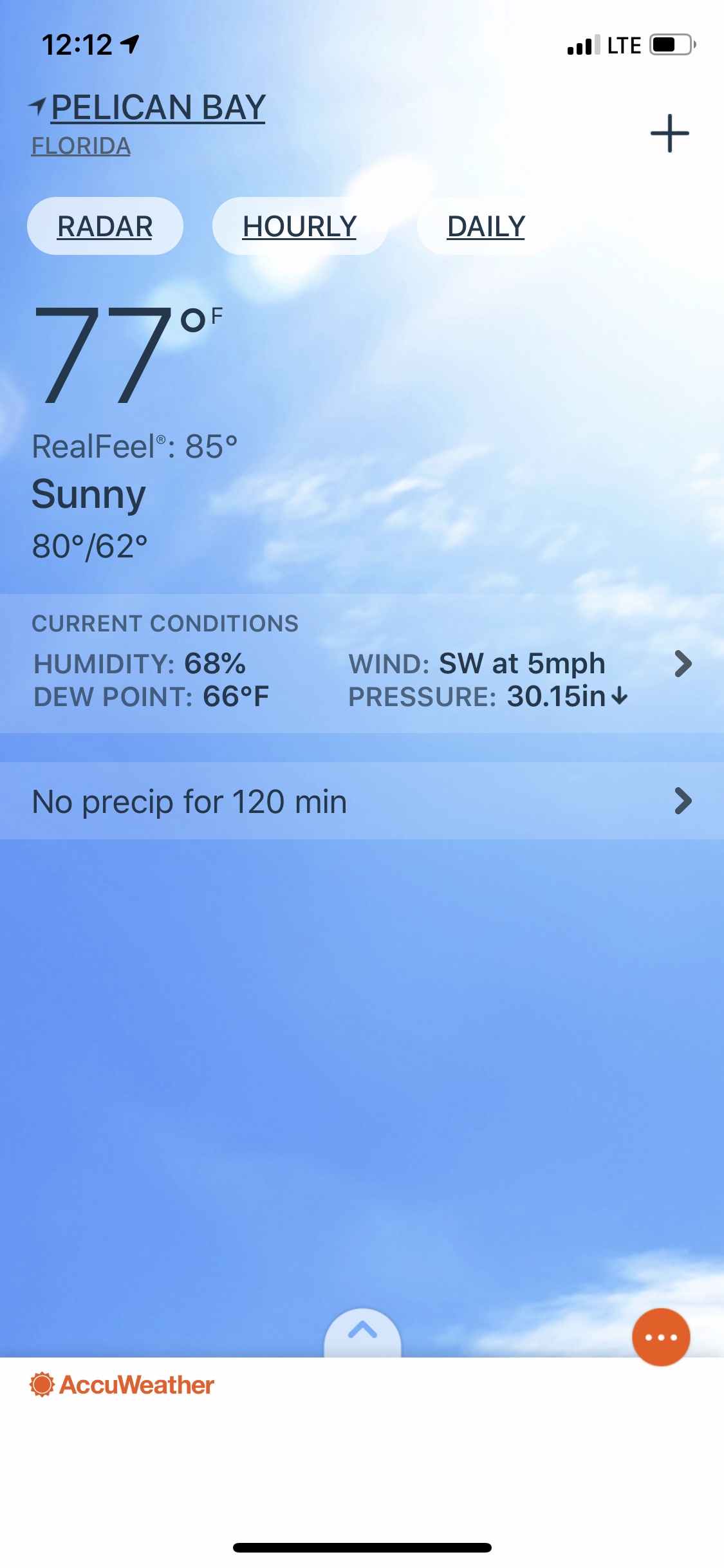Viewport: 724px width, 1568px height.
Task: Open the orange more options button
Action: 661,1337
